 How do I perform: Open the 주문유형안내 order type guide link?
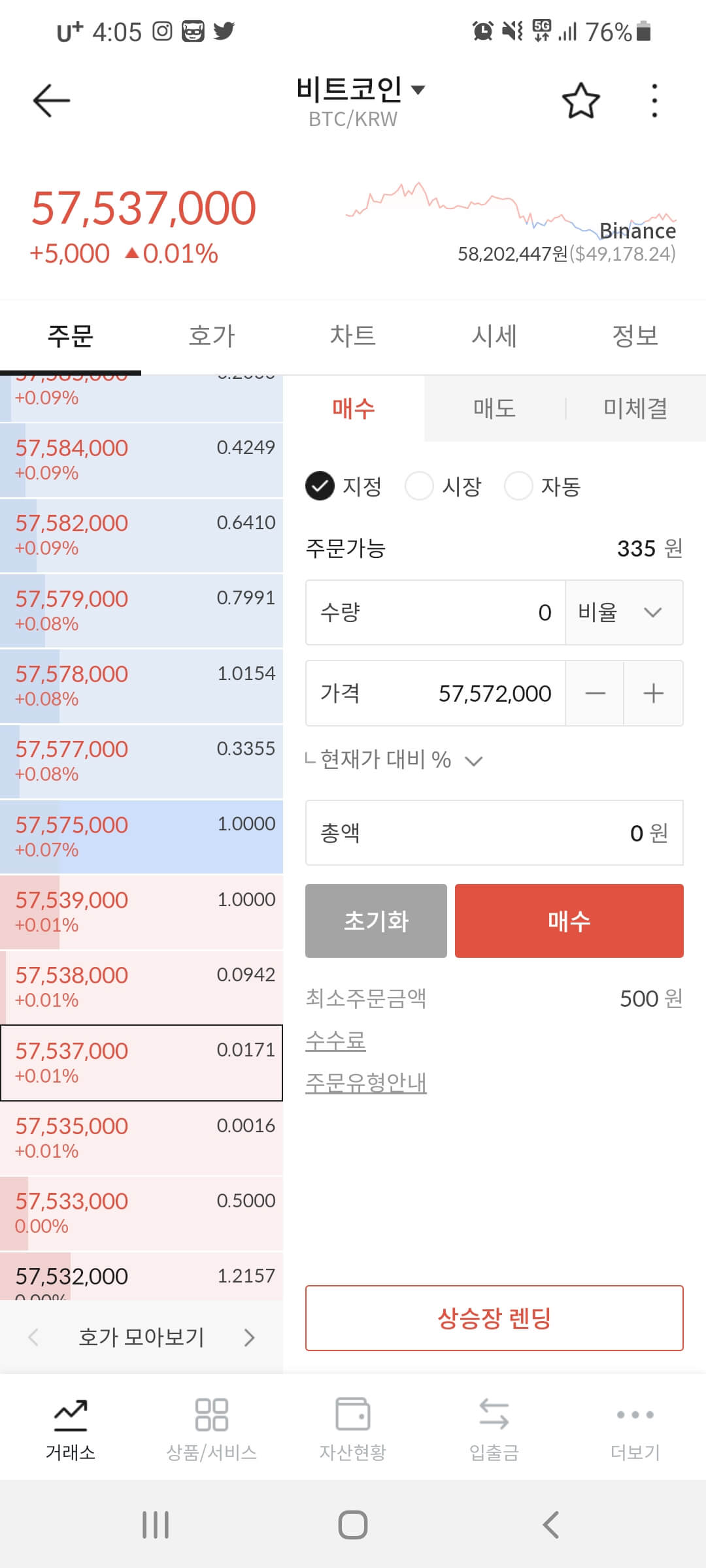coord(365,1081)
